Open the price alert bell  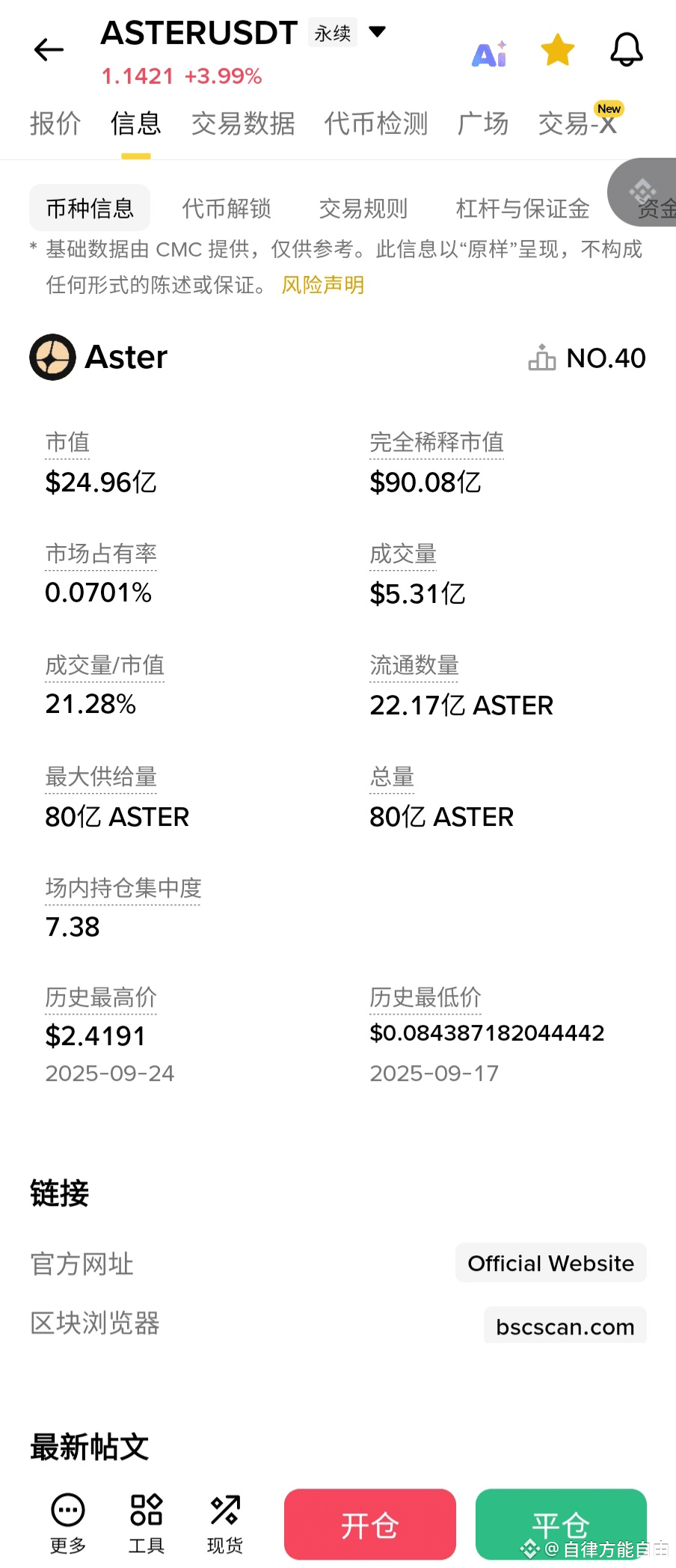(627, 50)
